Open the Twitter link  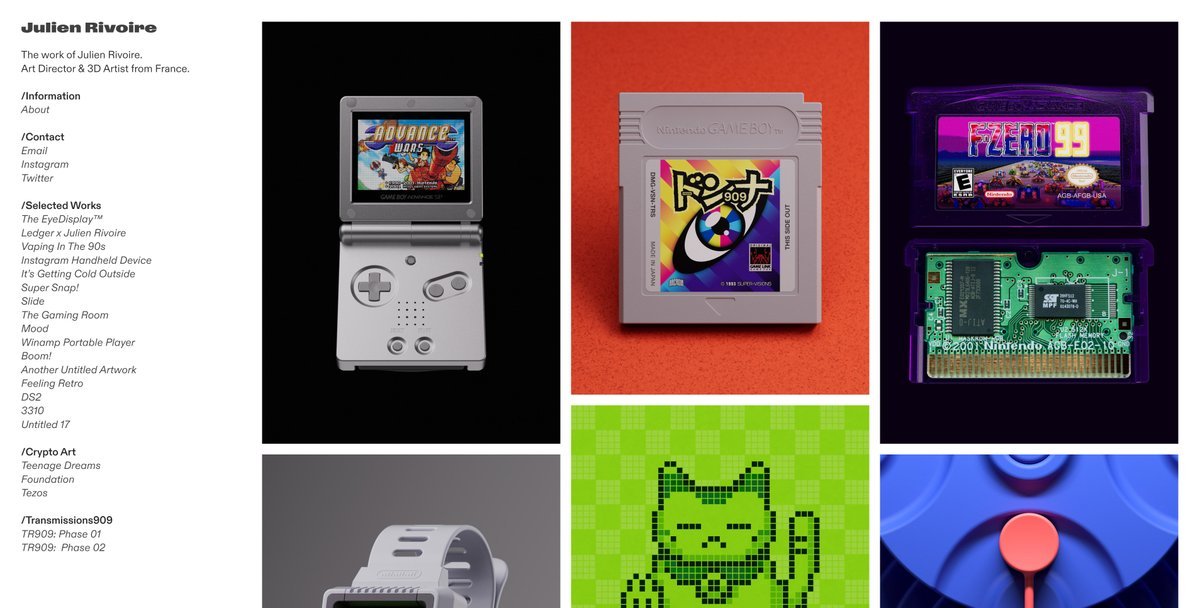[37, 178]
